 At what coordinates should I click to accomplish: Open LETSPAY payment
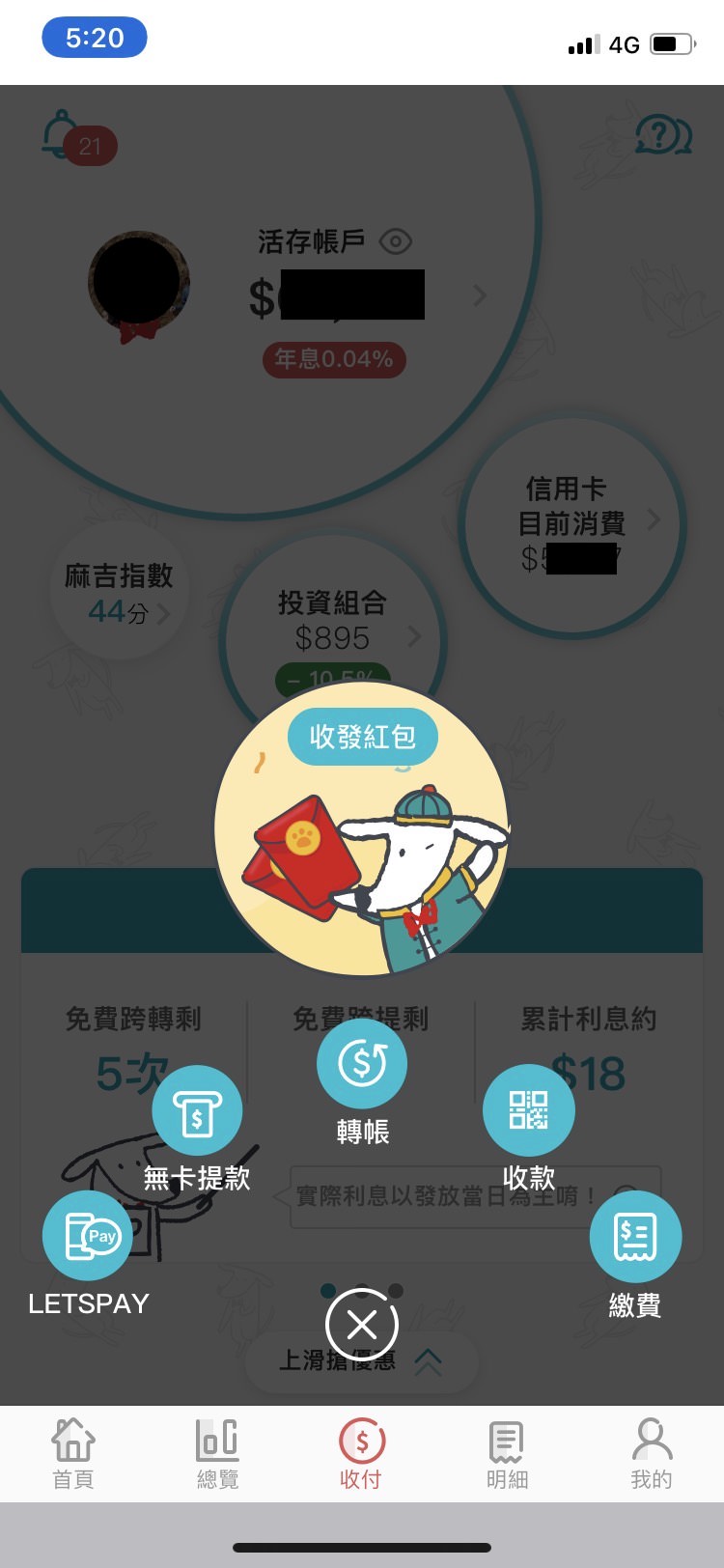(88, 1237)
